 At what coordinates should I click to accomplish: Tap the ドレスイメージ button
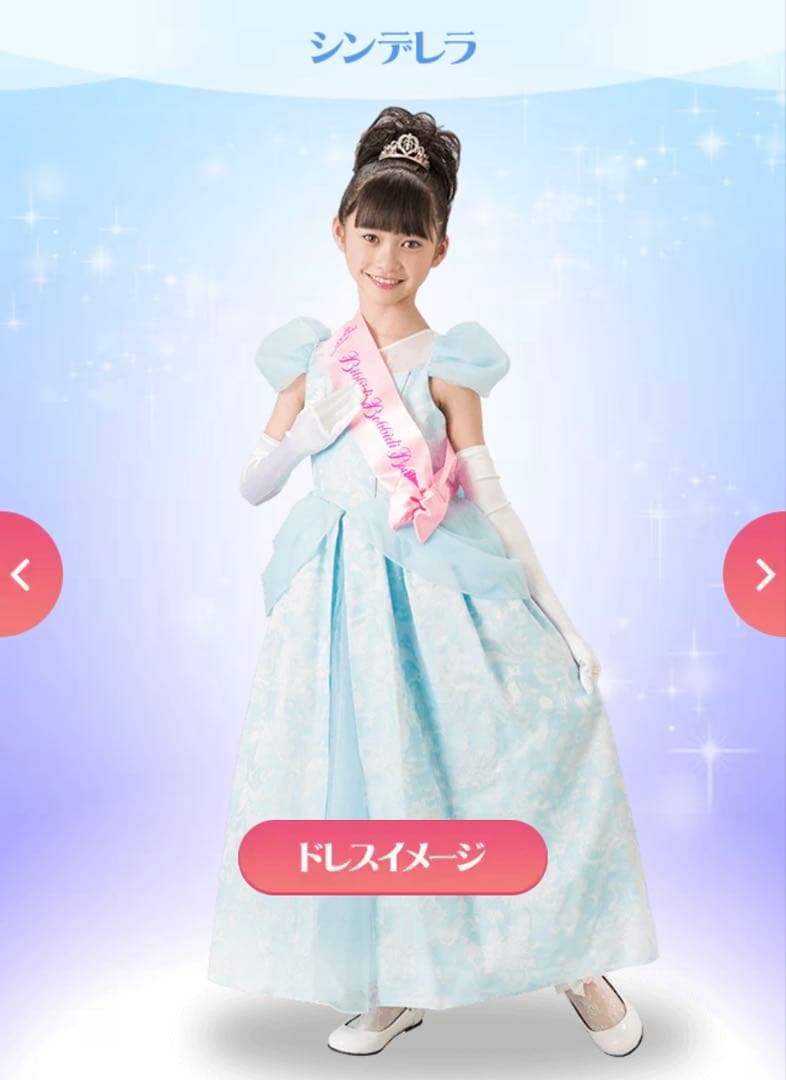point(392,857)
